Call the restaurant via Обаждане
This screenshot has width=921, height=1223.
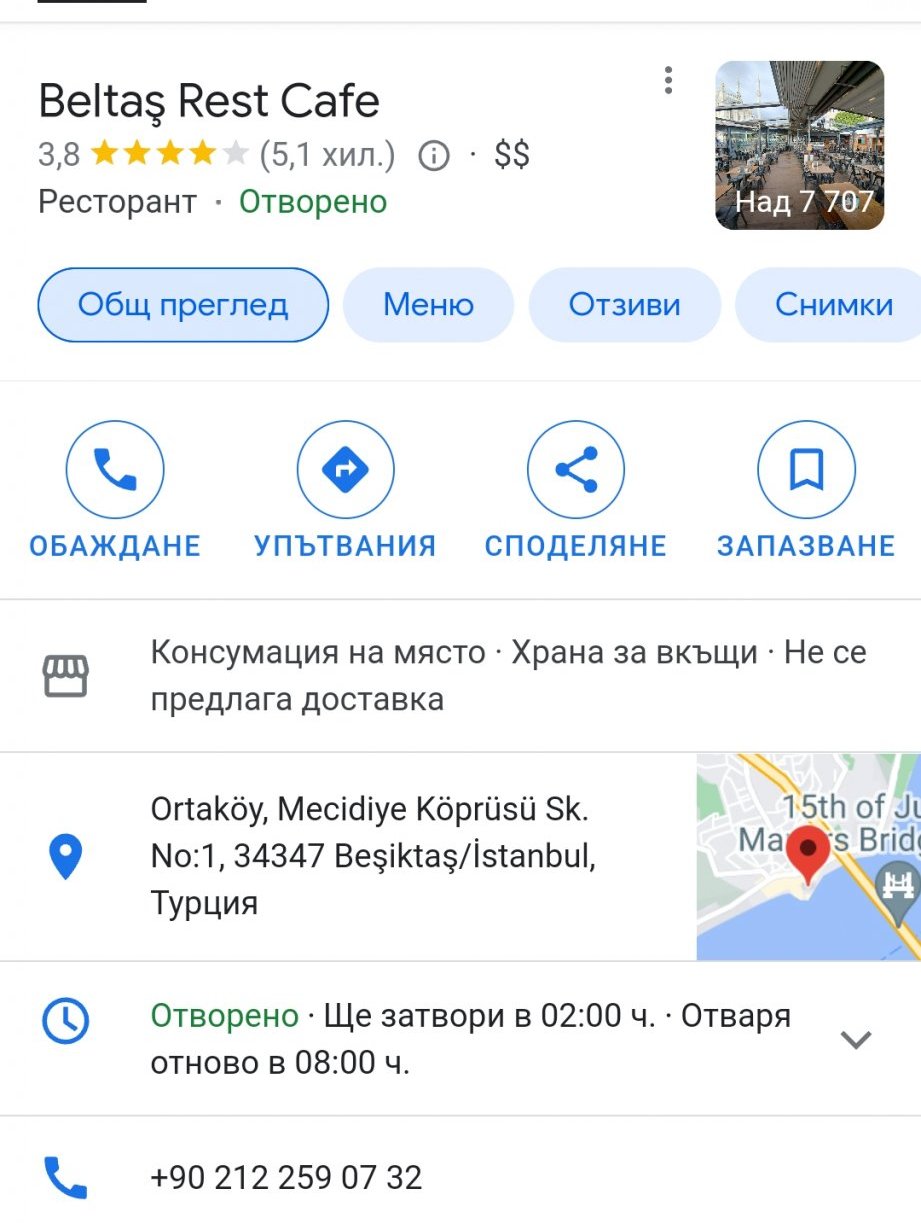tap(115, 470)
